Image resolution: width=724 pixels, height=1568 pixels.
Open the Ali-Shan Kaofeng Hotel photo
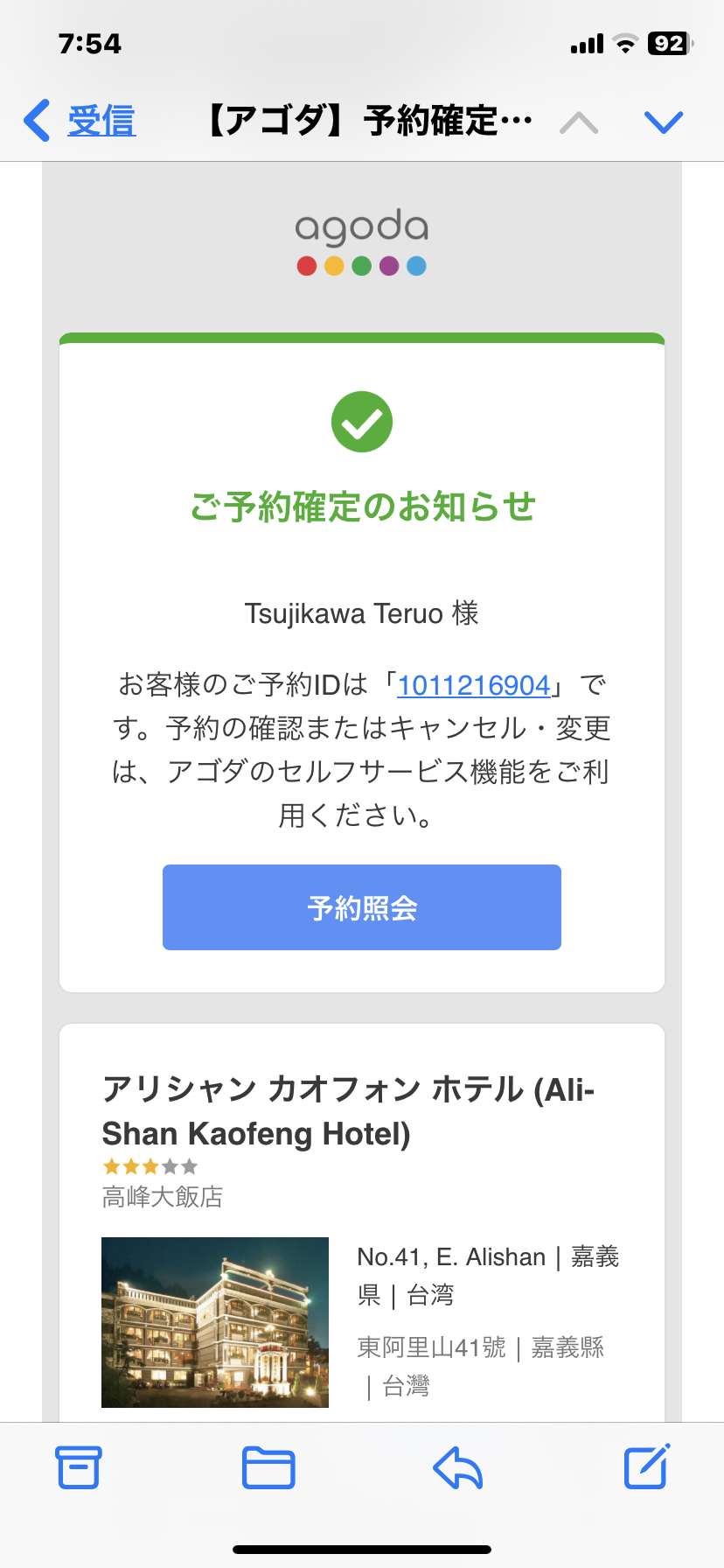[215, 1322]
